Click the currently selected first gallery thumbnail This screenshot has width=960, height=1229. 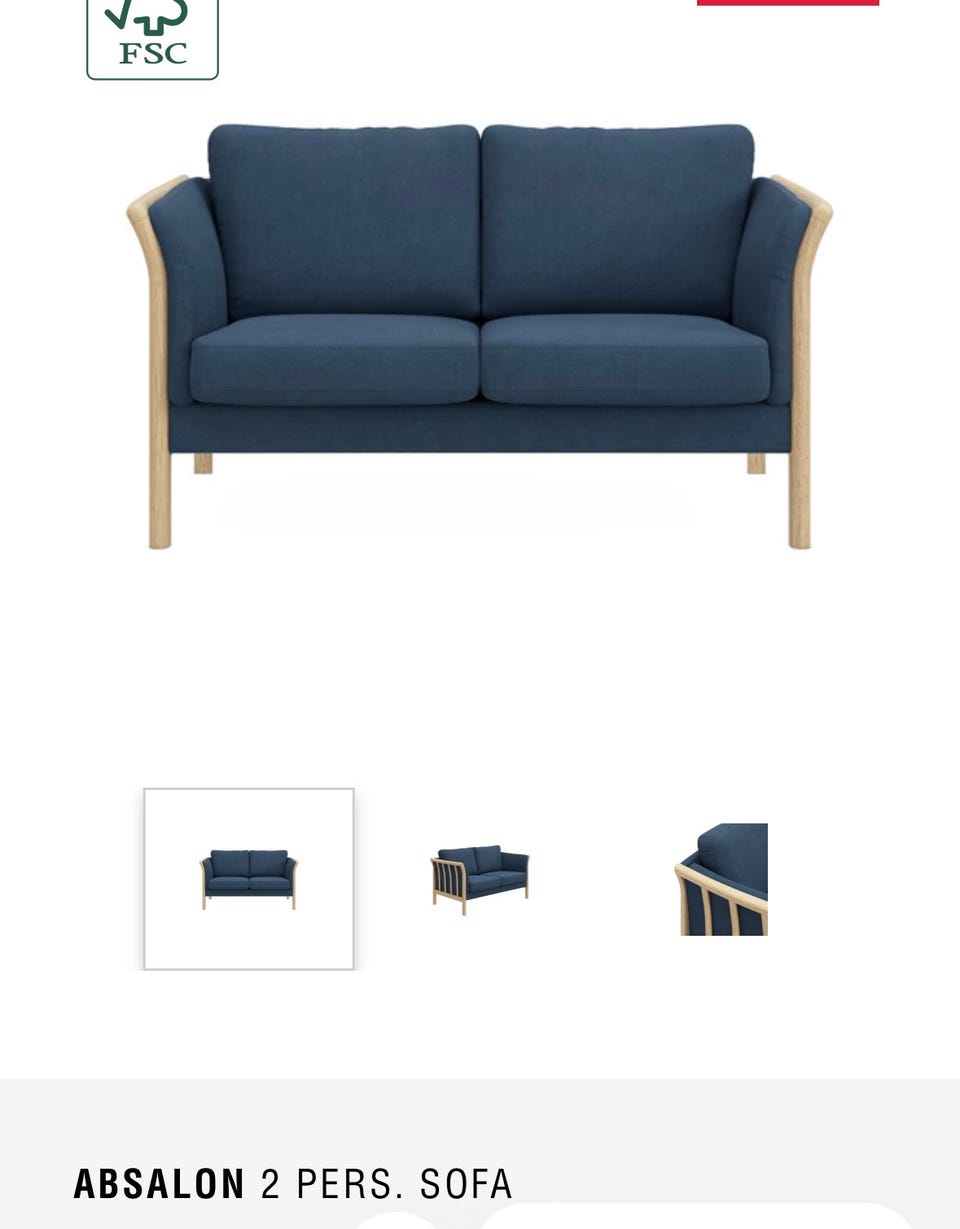248,879
